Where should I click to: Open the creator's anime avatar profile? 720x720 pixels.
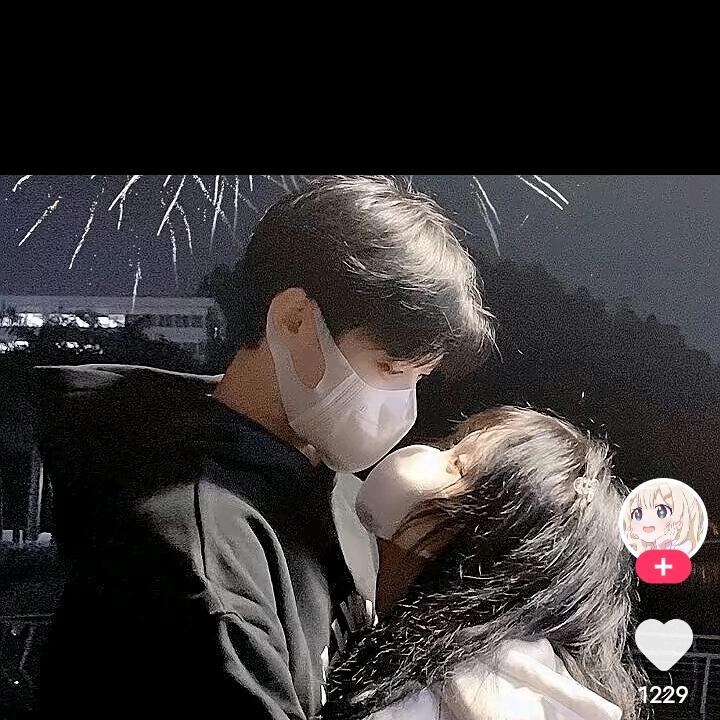tap(663, 517)
